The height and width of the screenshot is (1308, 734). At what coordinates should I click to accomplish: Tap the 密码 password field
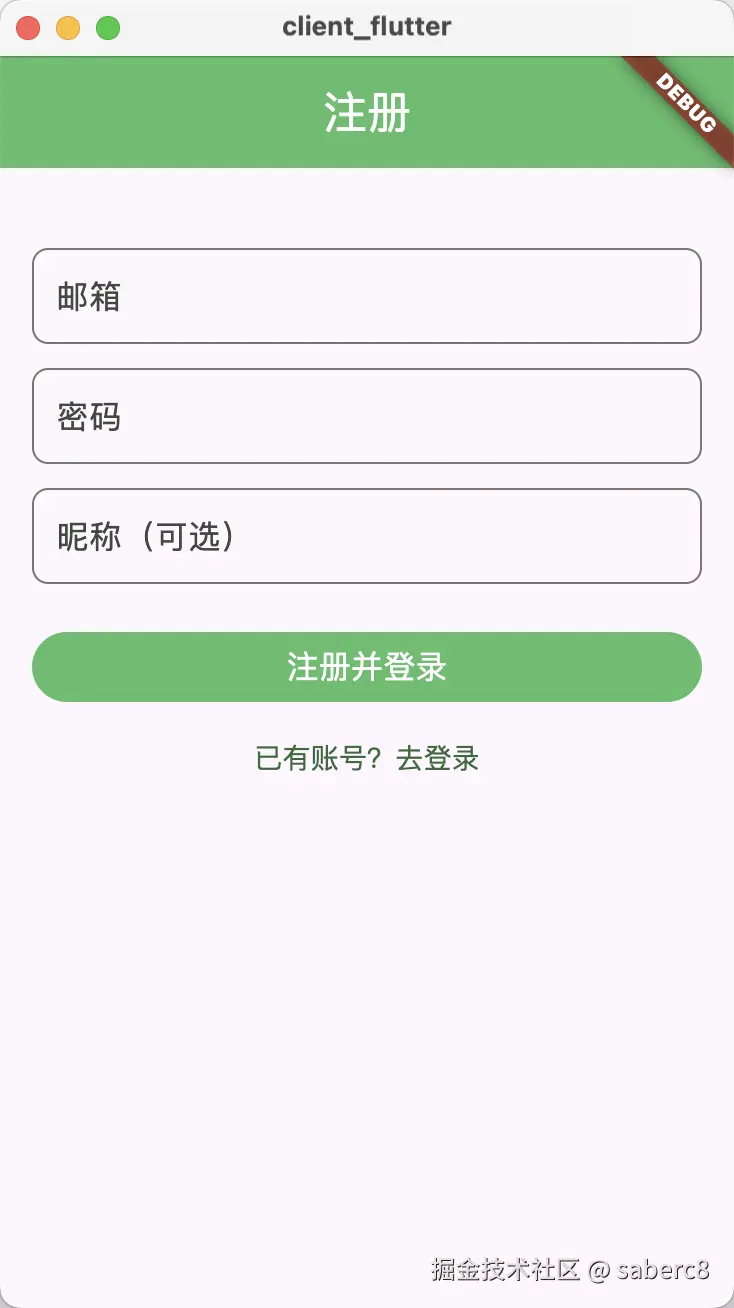[x=367, y=416]
